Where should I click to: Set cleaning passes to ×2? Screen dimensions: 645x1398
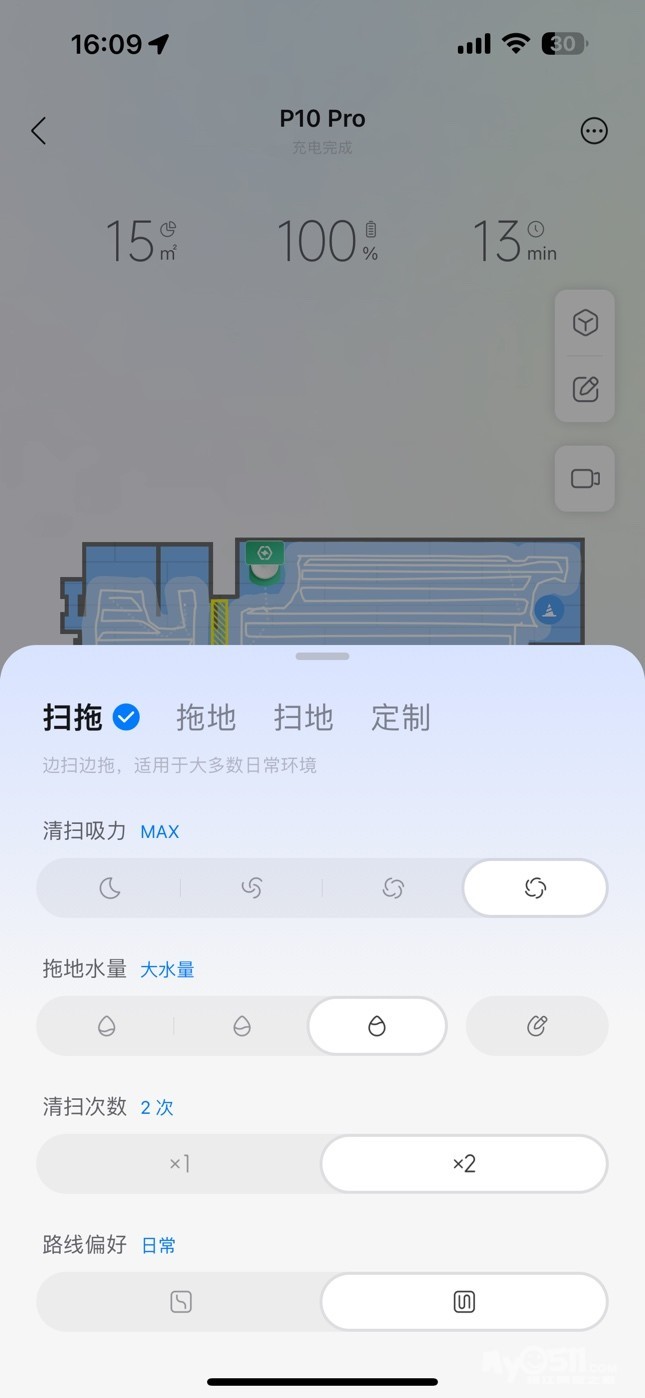[x=464, y=1164]
